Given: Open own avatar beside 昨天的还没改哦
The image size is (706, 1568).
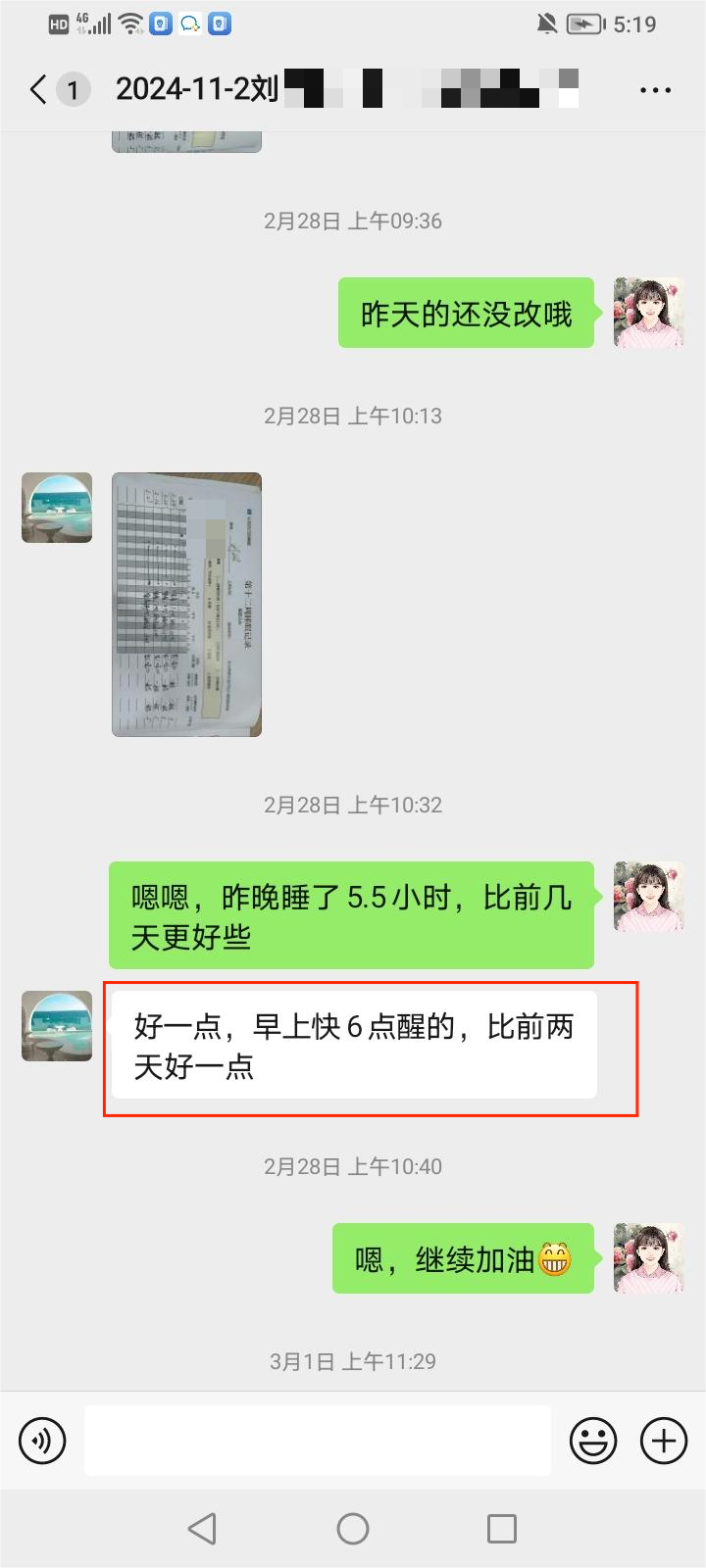Looking at the screenshot, I should (648, 313).
